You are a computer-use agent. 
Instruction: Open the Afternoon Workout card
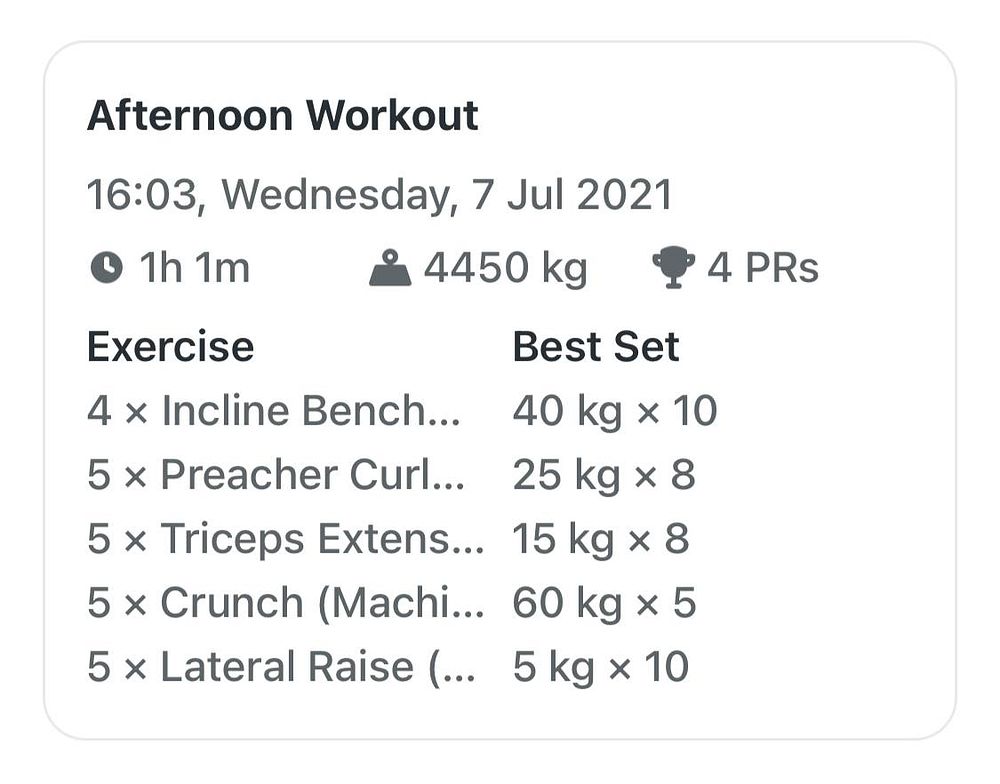click(x=283, y=117)
